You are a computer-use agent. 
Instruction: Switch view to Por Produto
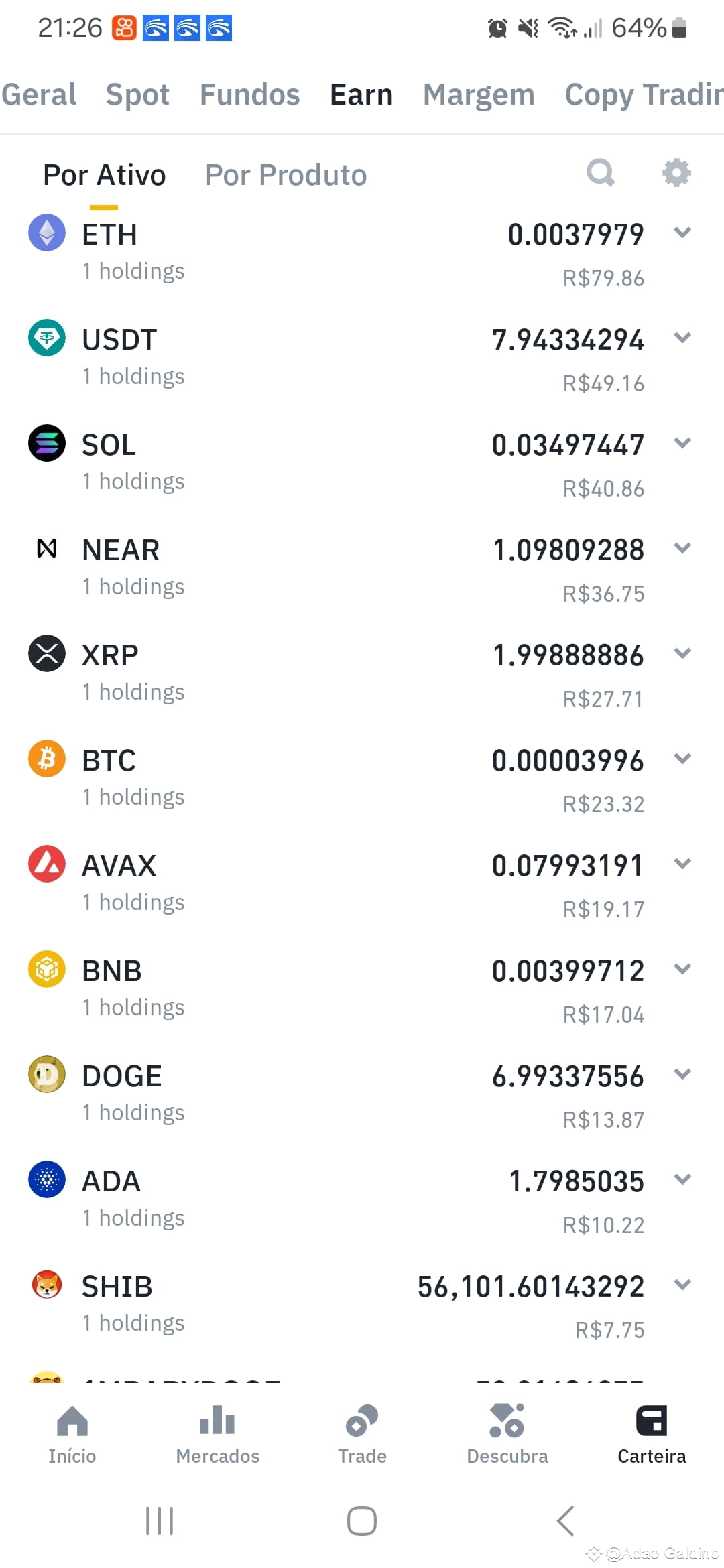pos(286,174)
